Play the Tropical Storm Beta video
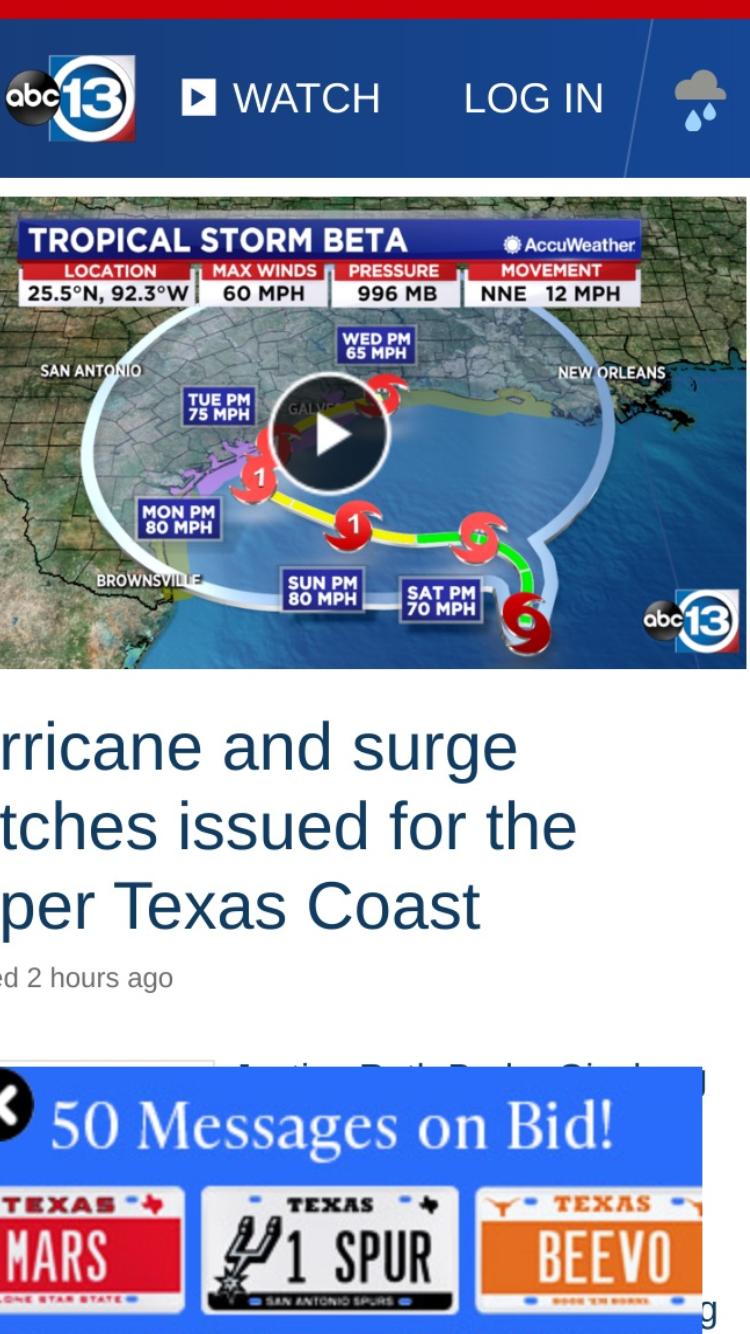Viewport: 750px width, 1334px height. [330, 433]
